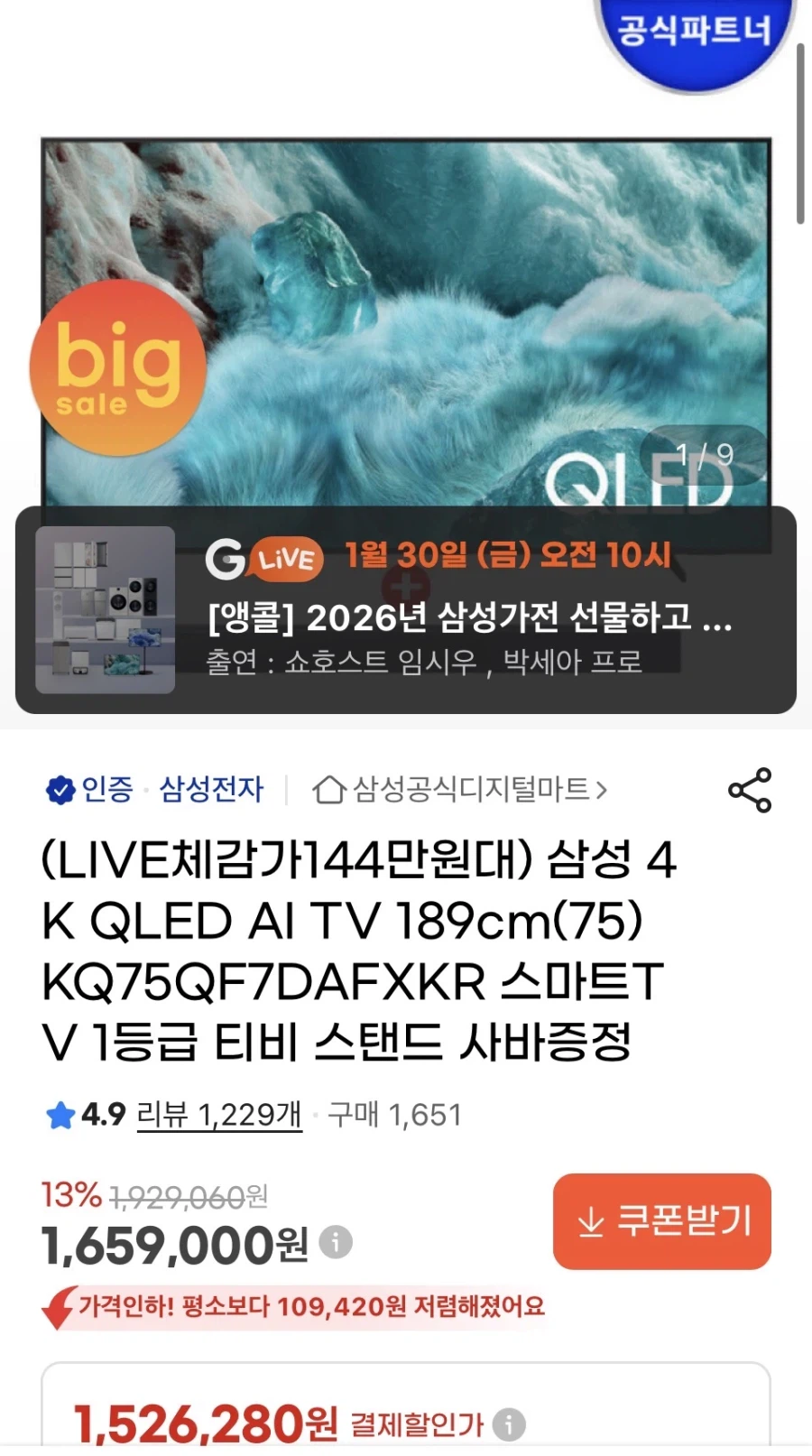Share this Samsung QLED TV product
The width and height of the screenshot is (812, 1456).
click(750, 791)
